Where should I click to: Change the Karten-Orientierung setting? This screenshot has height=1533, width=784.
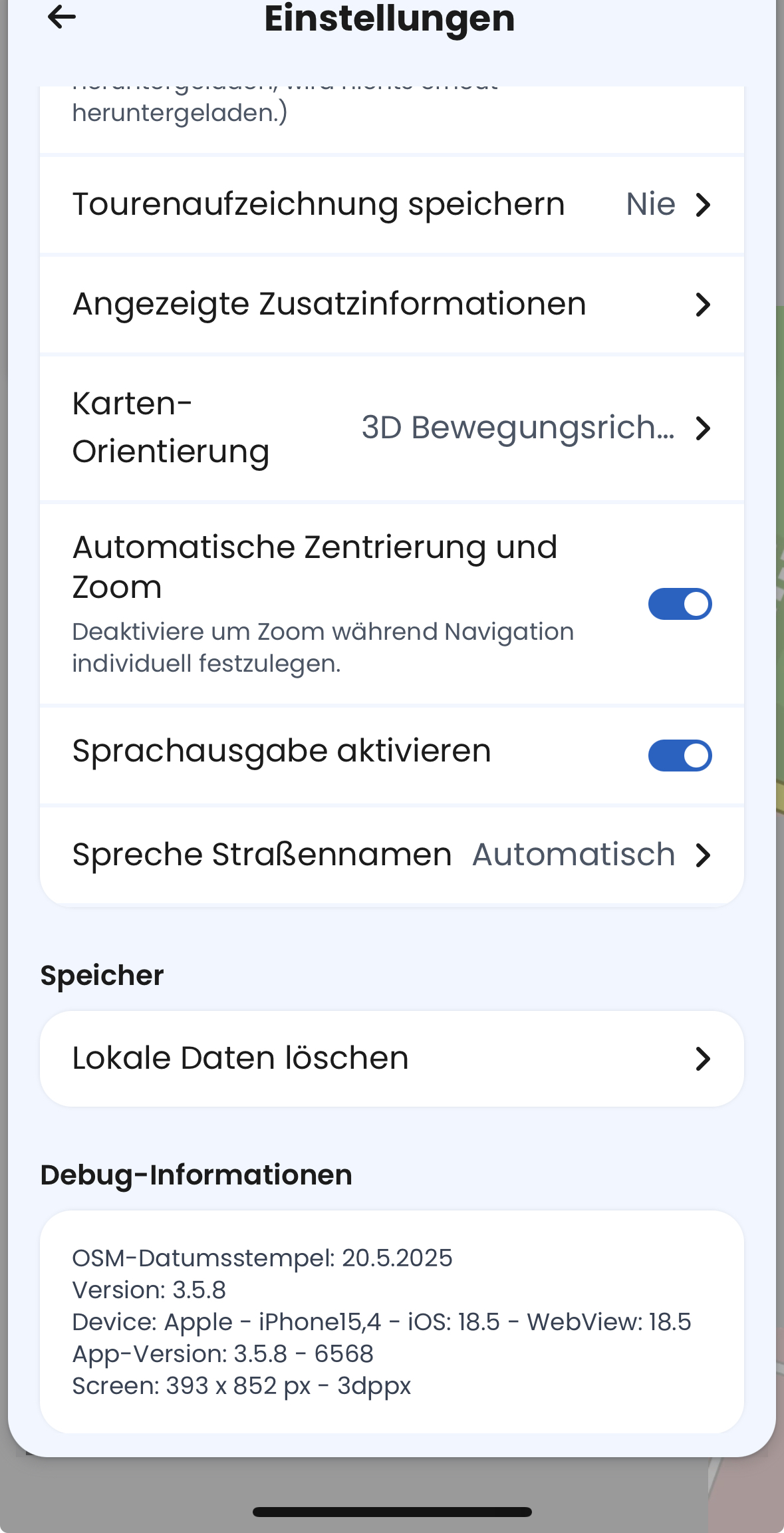[391, 428]
